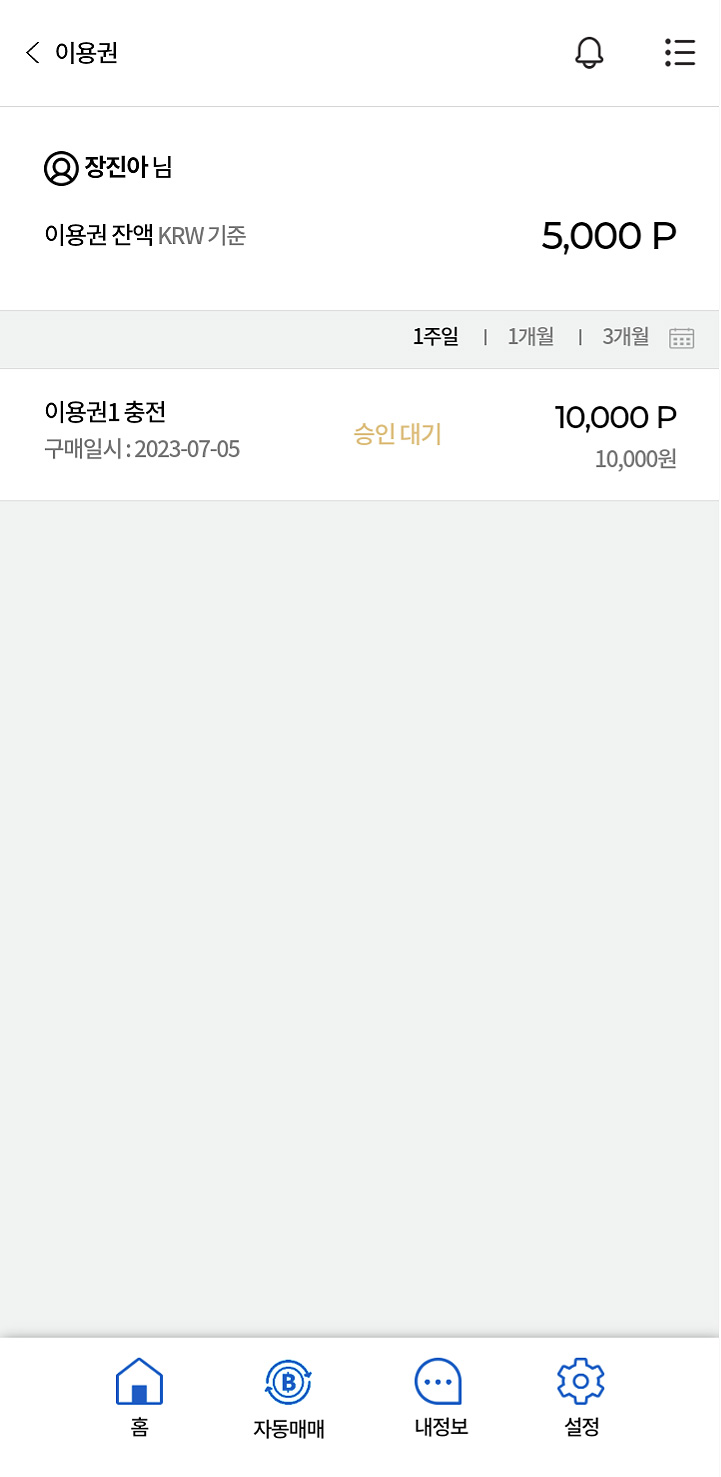Open the 내정보 tab
This screenshot has width=721, height=1477.
pos(440,1397)
